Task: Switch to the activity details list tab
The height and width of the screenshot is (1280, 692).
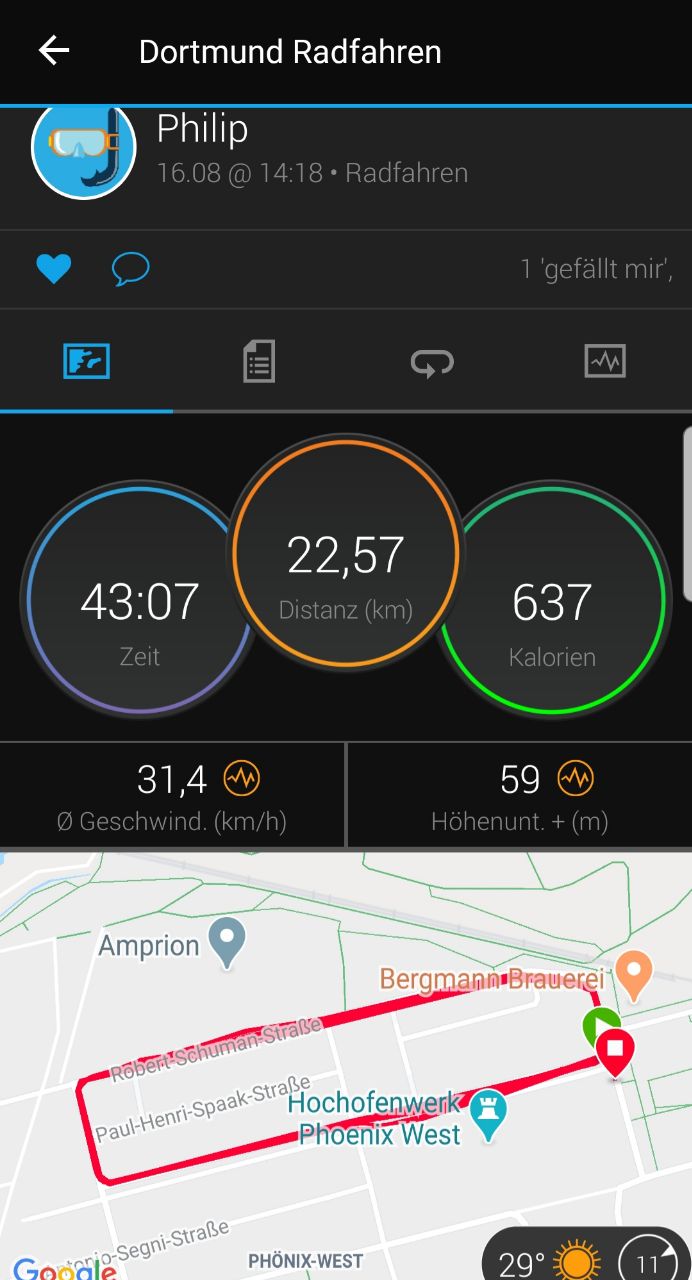Action: click(x=259, y=361)
